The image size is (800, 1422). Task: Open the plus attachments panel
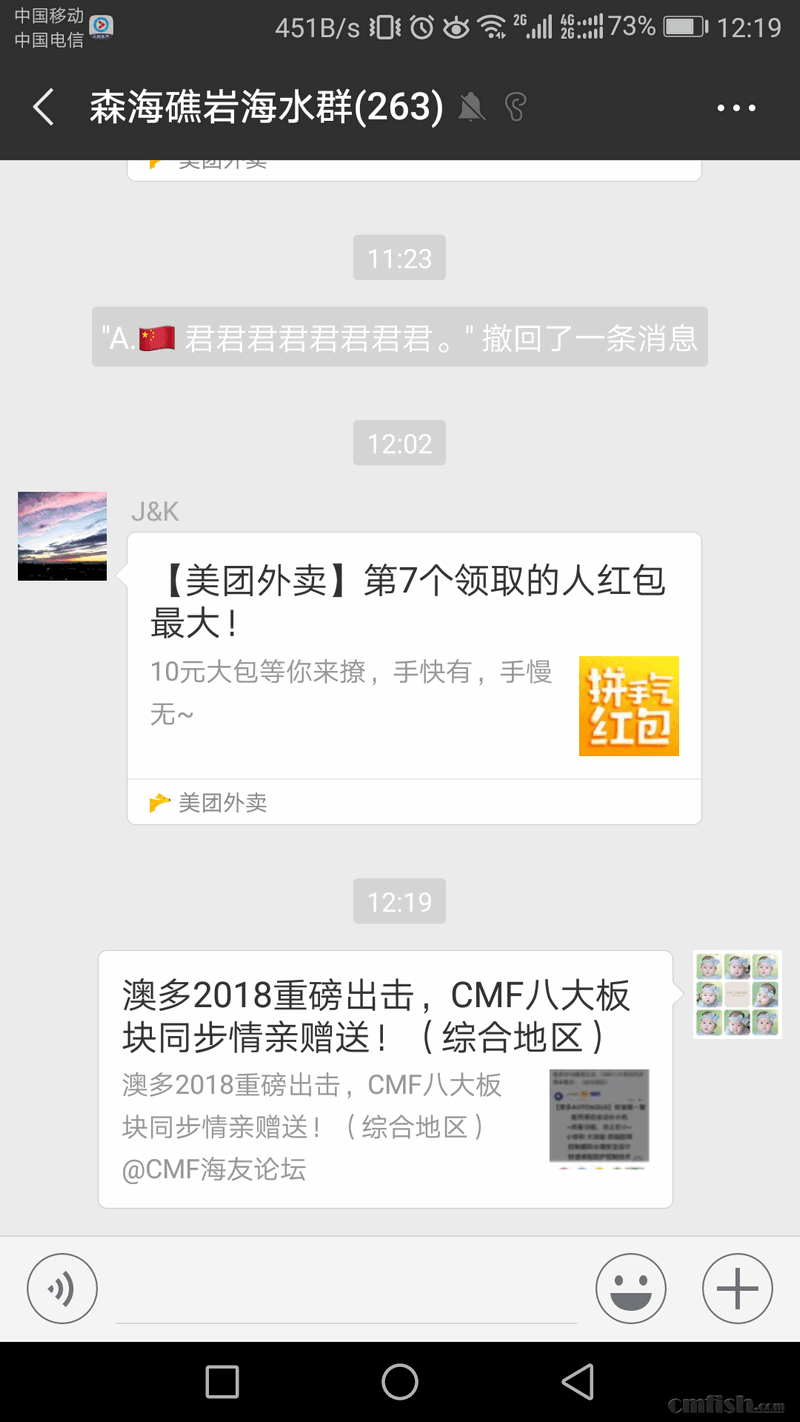pos(738,1290)
